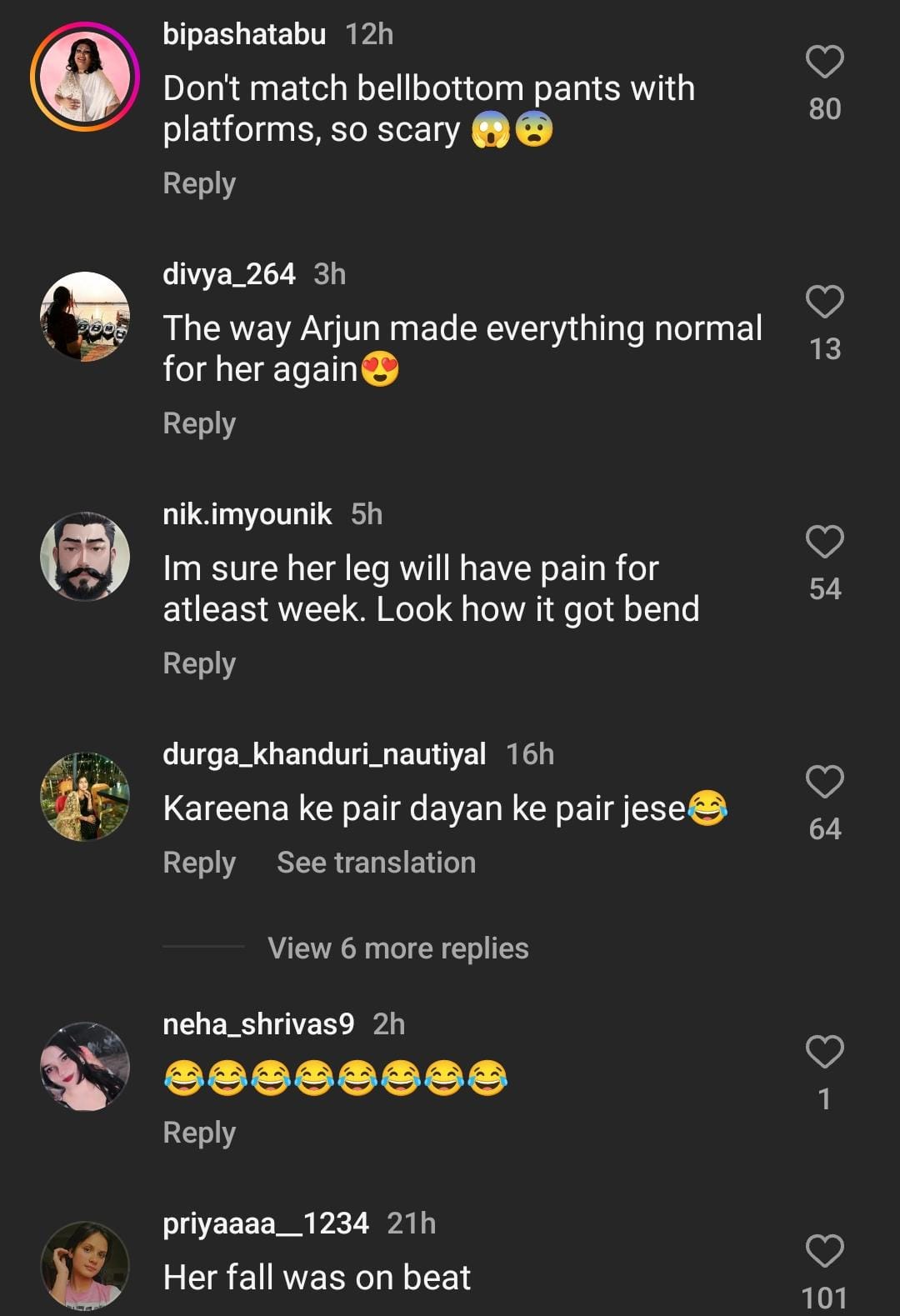Expand View 6 more replies
This screenshot has width=900, height=1316.
pyautogui.click(x=397, y=948)
